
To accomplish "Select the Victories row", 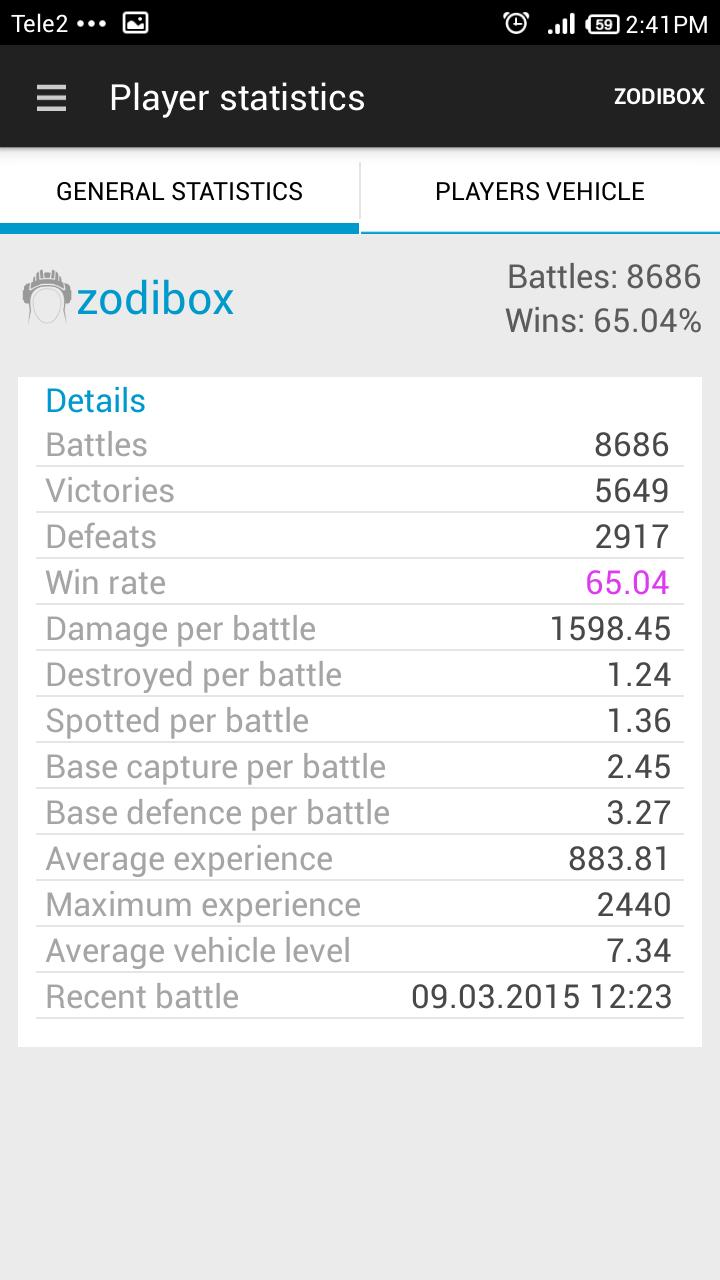I will (x=360, y=490).
